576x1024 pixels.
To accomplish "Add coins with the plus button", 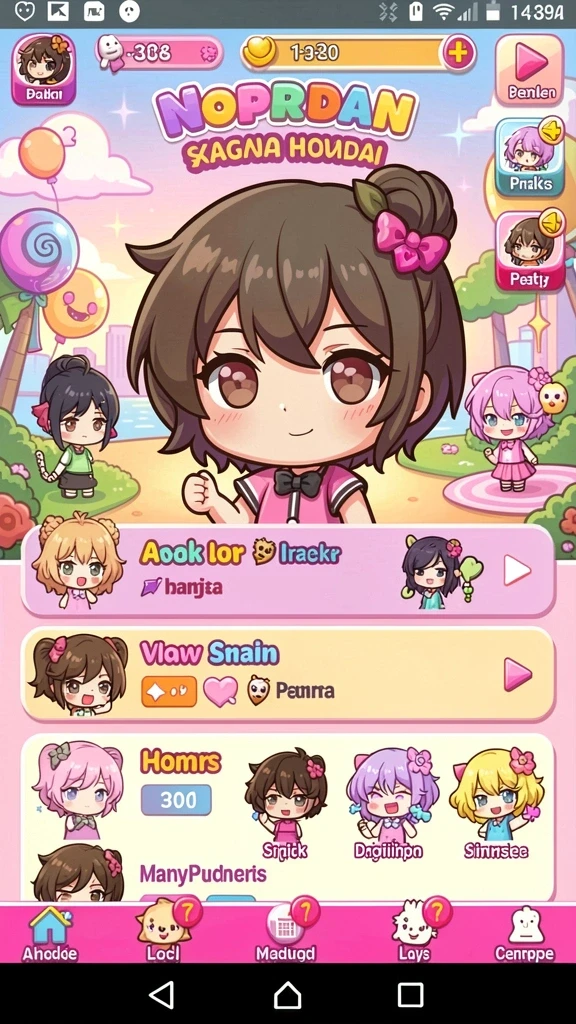I will (x=459, y=52).
